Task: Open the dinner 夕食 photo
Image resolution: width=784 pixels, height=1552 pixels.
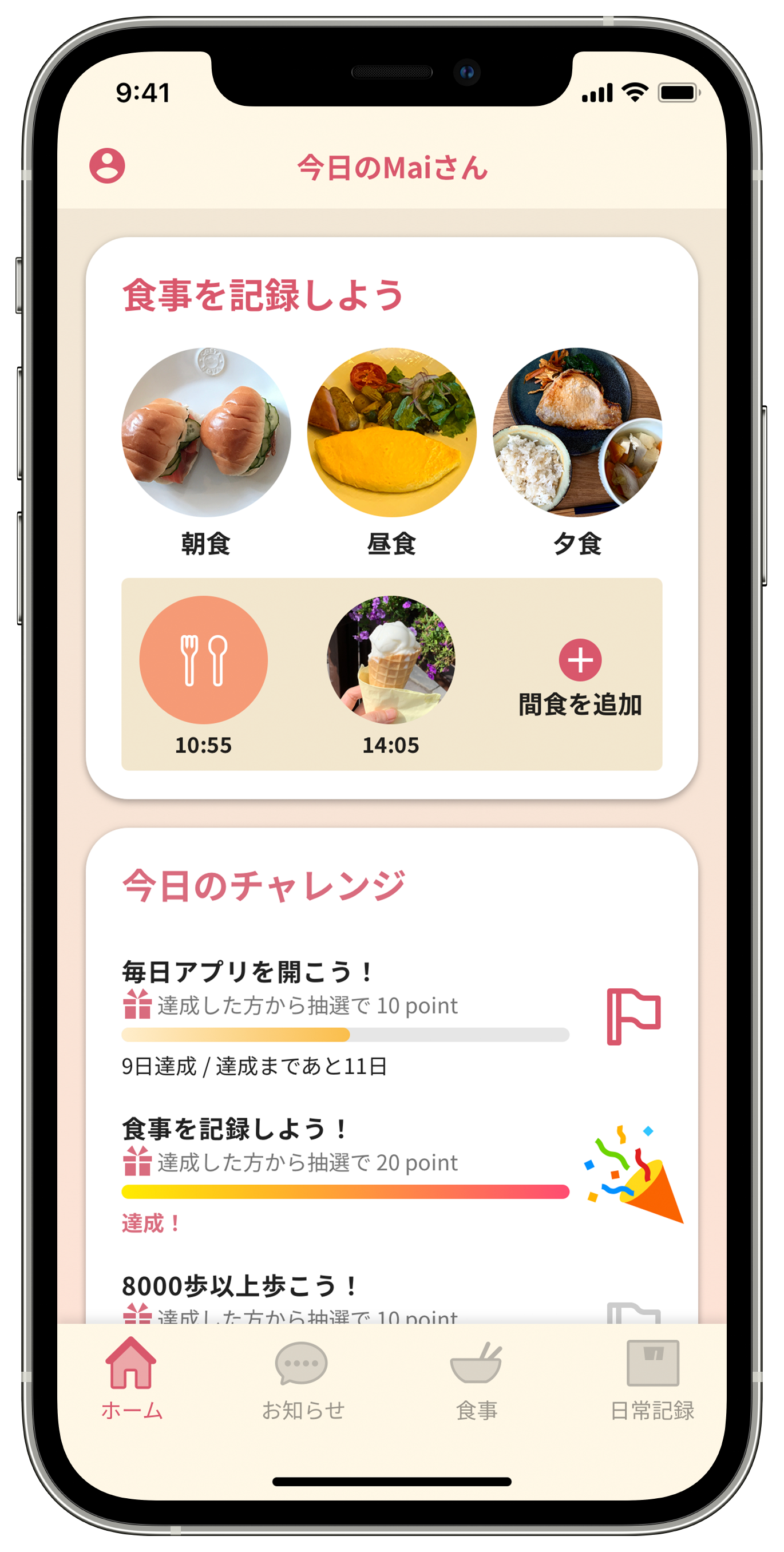Action: coord(577,432)
